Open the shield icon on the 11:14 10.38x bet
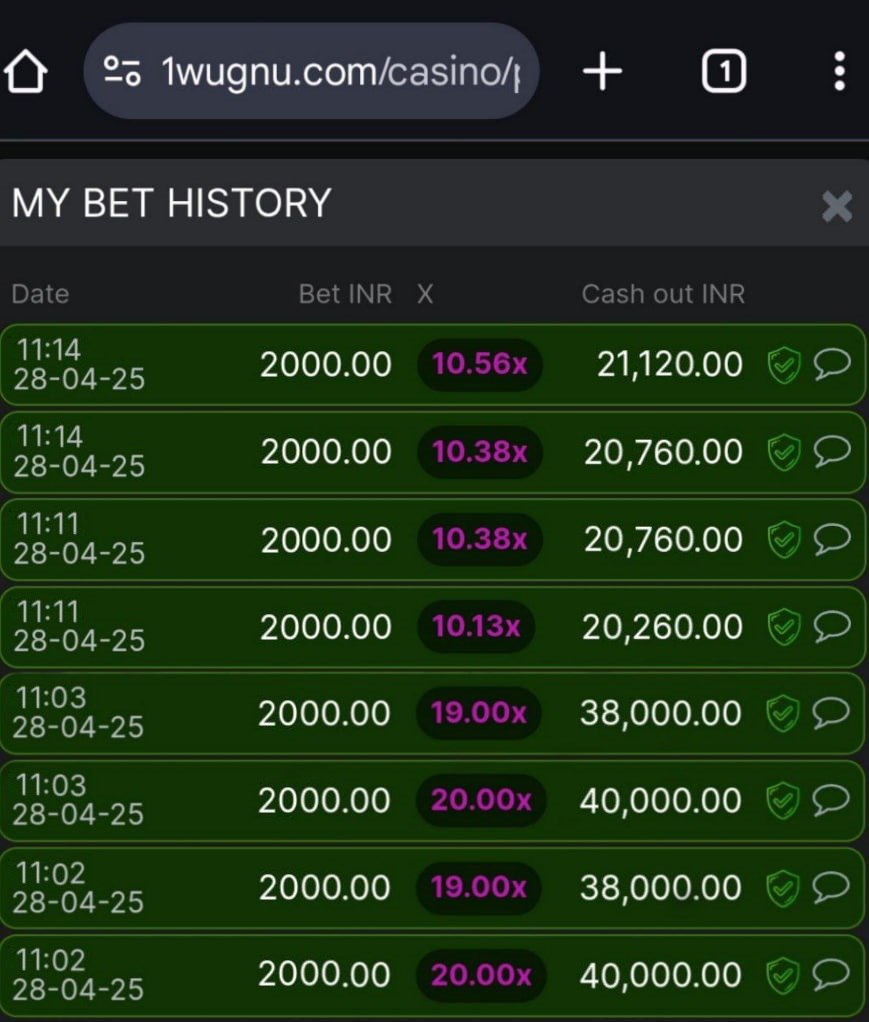The width and height of the screenshot is (869, 1022). point(783,452)
